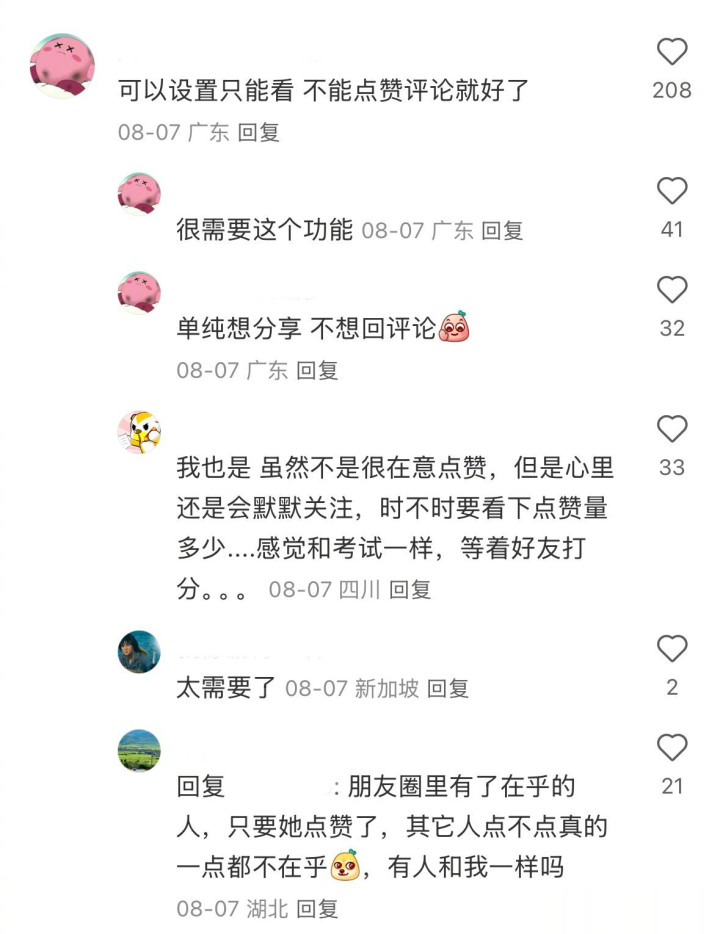The width and height of the screenshot is (720, 934).
Task: Like the comment starting with '我也是 虽然不是很在意点赞'
Action: click(x=671, y=429)
